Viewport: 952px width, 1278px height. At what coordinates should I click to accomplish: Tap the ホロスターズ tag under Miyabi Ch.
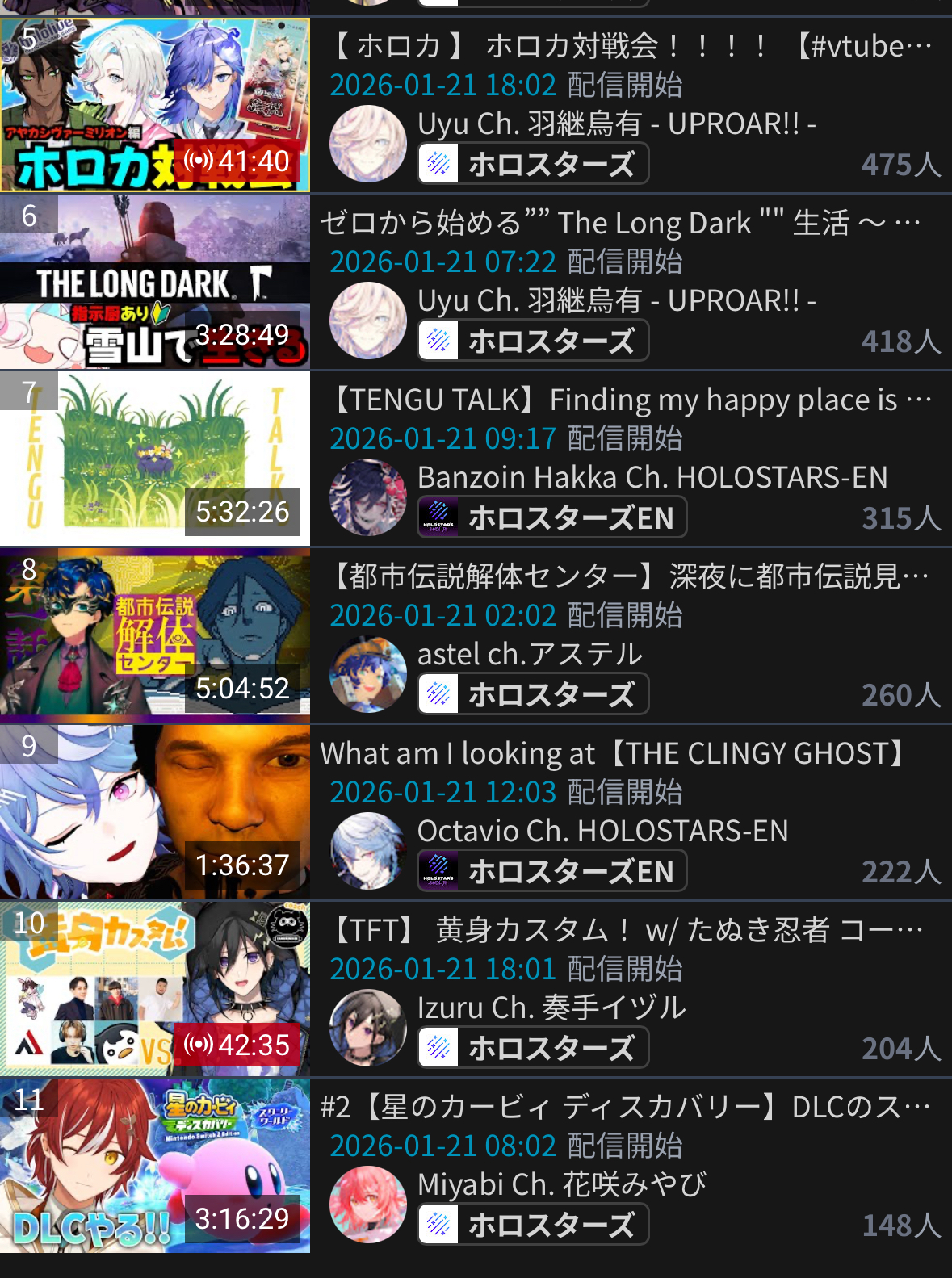pyautogui.click(x=533, y=1225)
